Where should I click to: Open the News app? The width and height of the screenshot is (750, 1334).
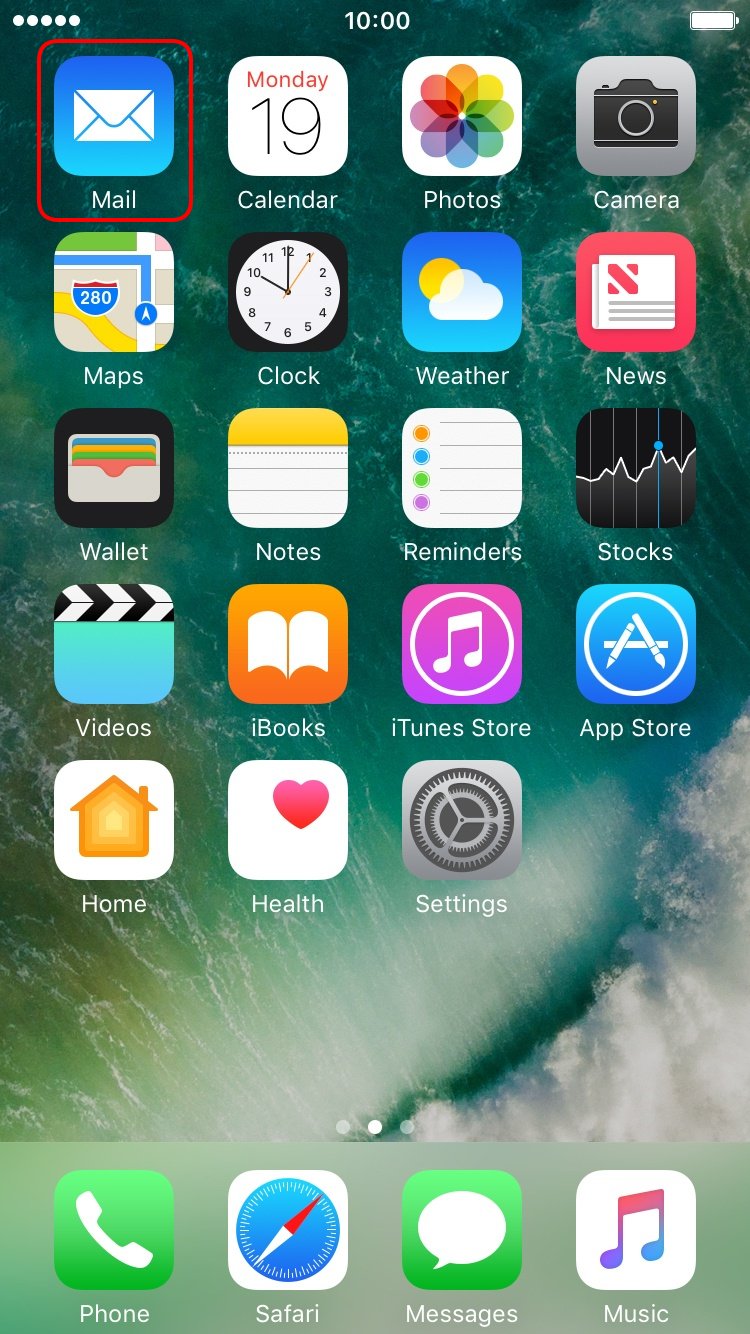pyautogui.click(x=636, y=292)
